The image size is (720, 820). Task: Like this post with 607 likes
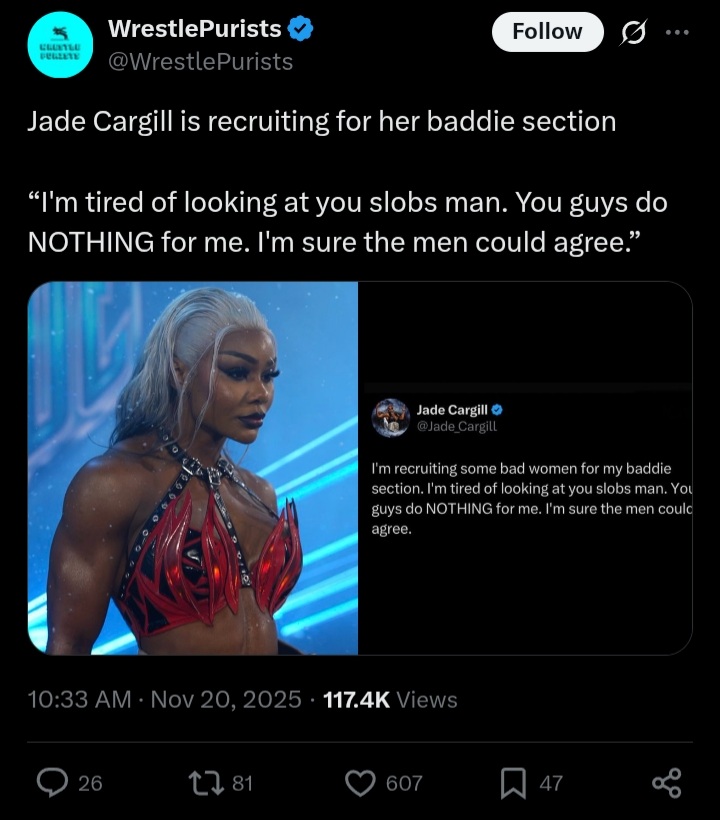point(360,783)
